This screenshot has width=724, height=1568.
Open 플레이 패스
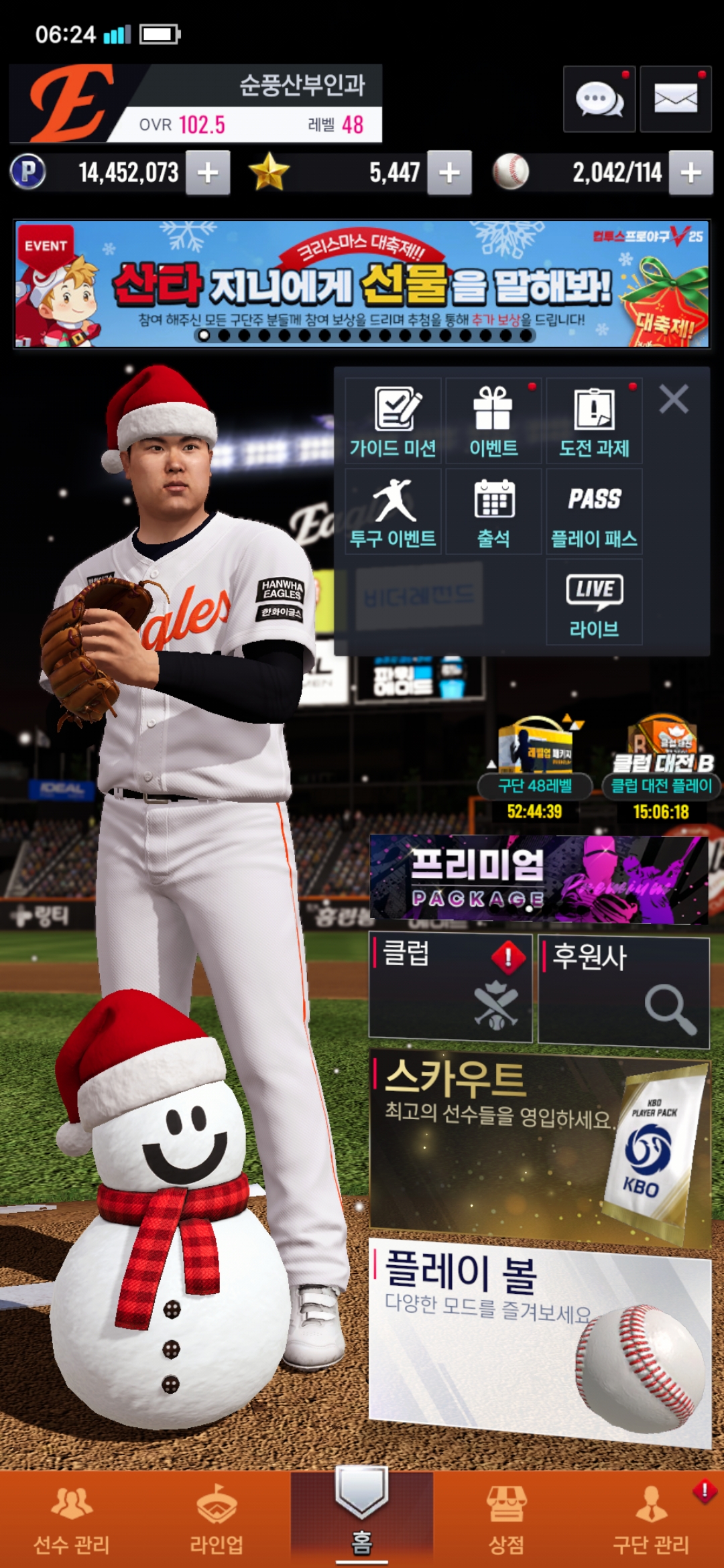594,511
